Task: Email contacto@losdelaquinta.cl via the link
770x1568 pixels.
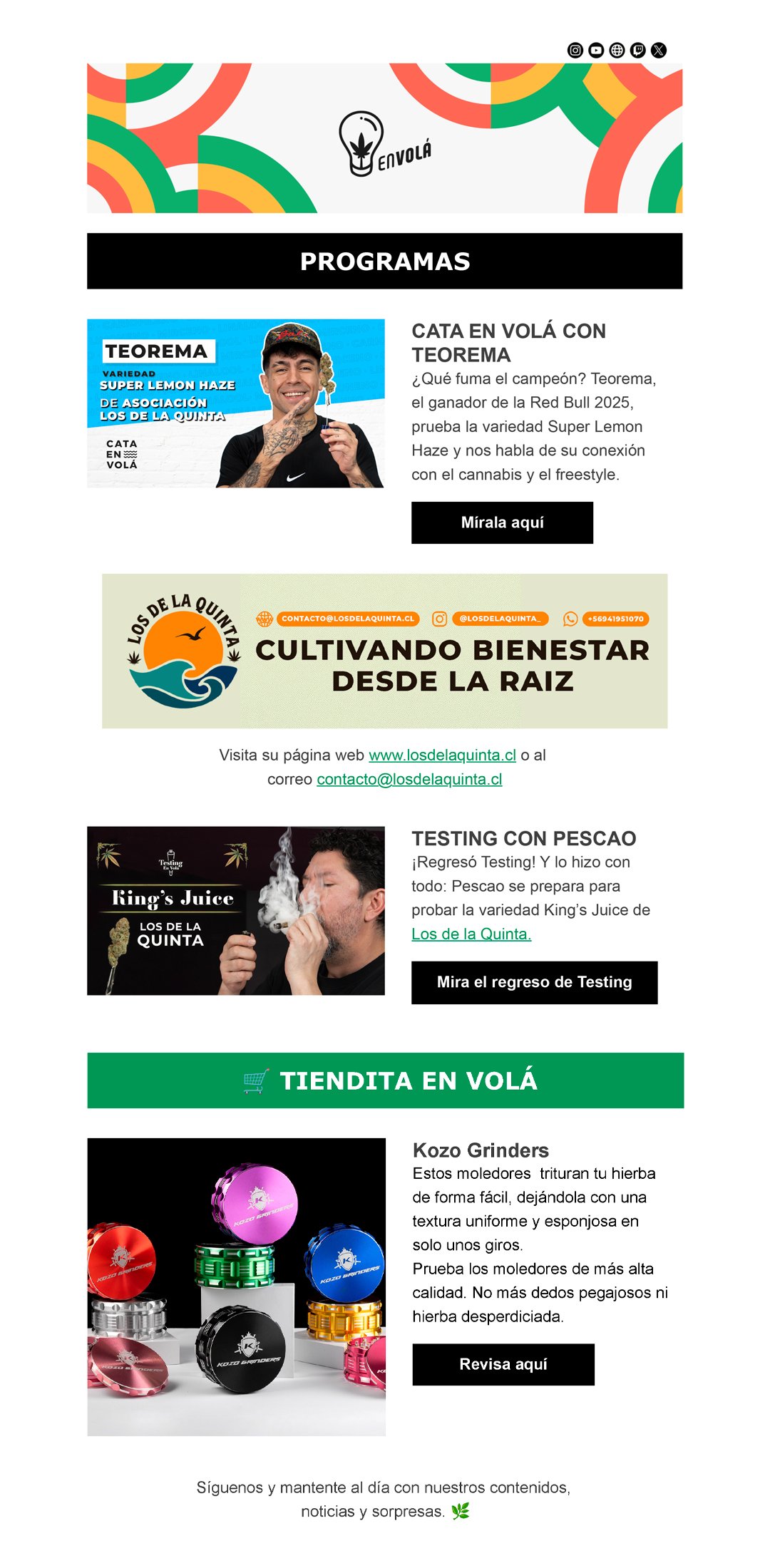Action: [x=409, y=779]
